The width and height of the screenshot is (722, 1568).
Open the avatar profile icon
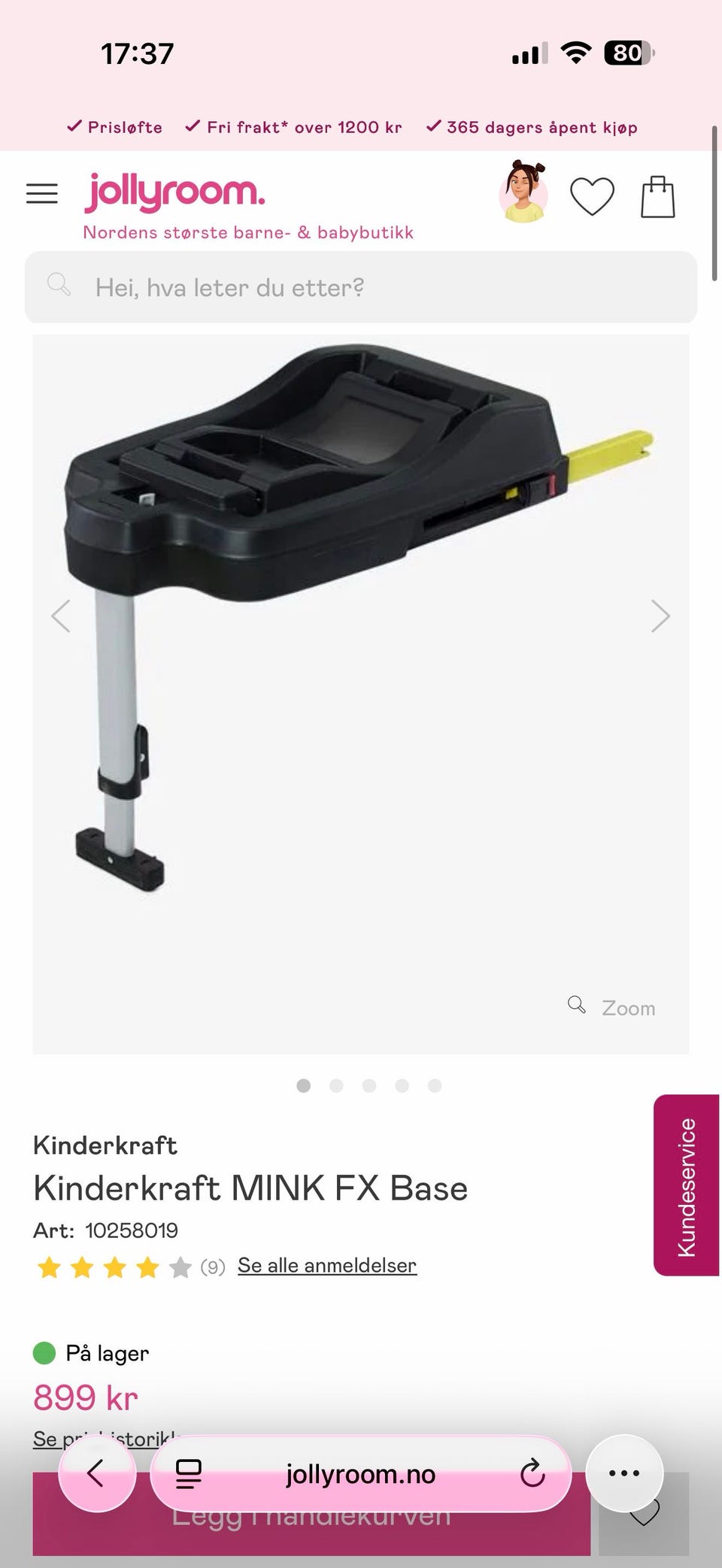[x=523, y=192]
